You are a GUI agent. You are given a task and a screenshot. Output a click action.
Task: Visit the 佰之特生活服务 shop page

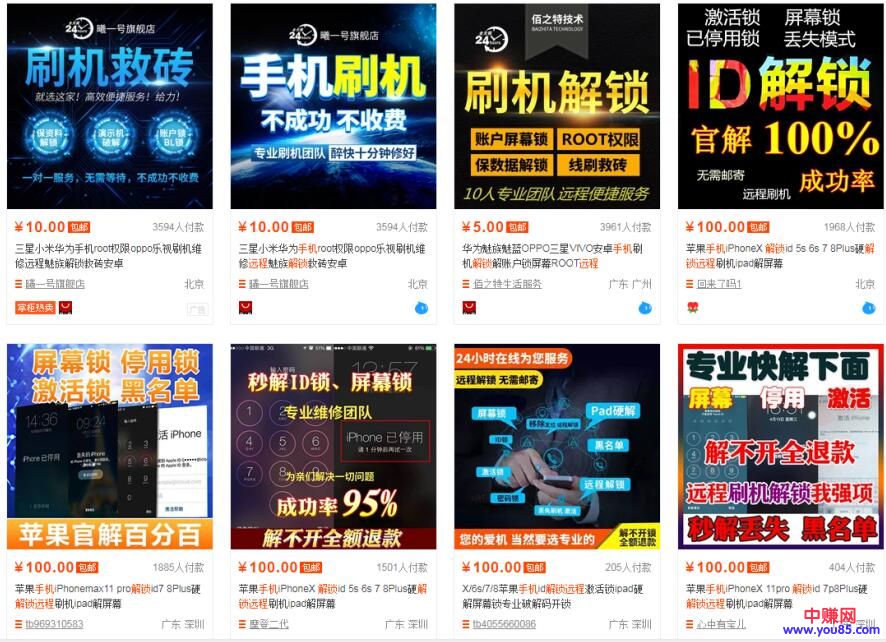point(507,284)
